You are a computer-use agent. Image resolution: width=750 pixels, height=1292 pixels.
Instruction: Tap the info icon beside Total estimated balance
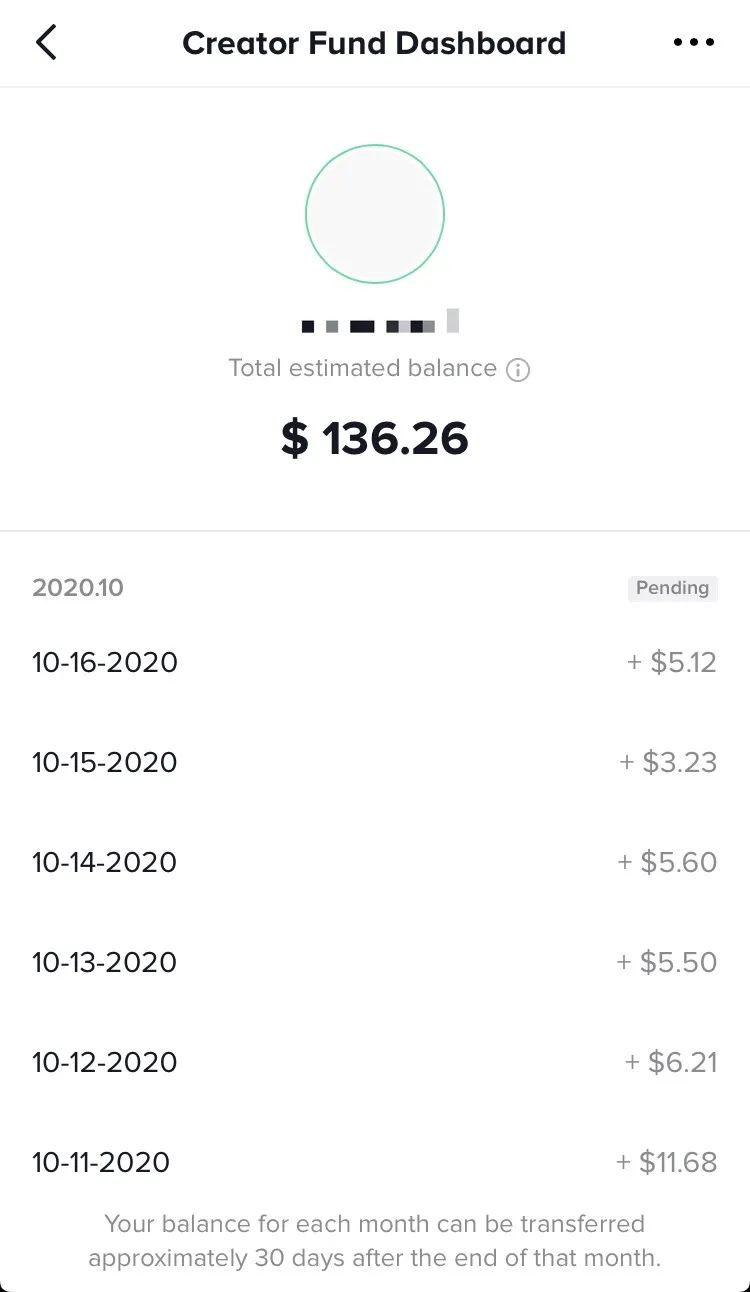pyautogui.click(x=518, y=370)
